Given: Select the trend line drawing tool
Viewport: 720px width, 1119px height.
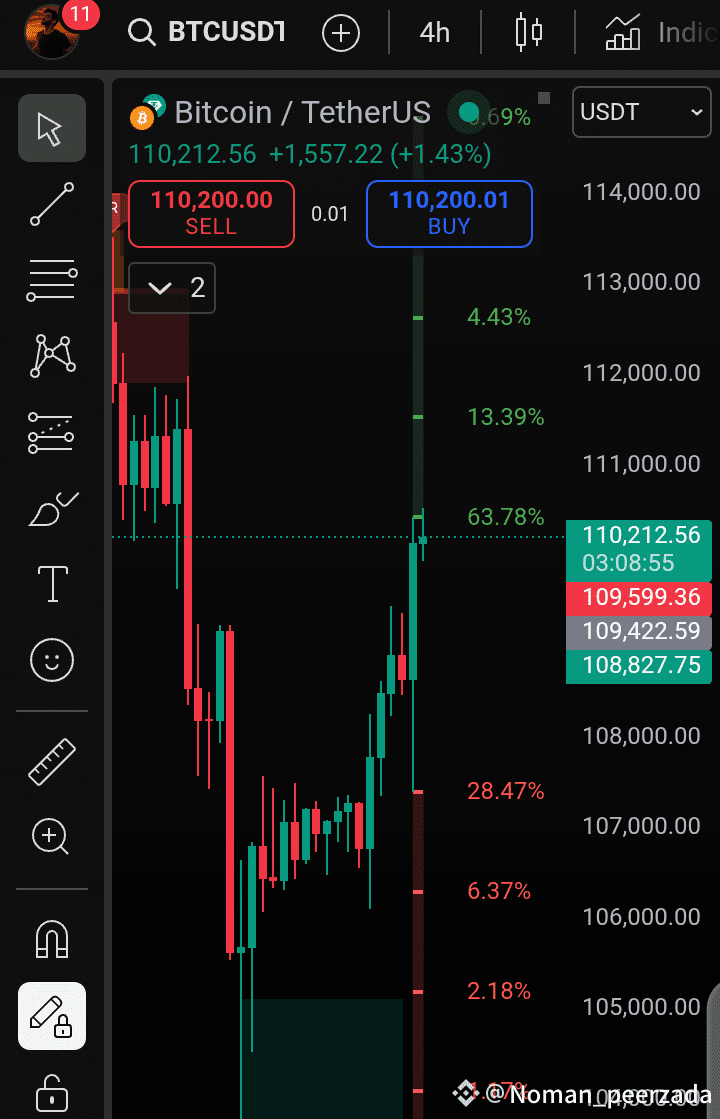Looking at the screenshot, I should pos(51,204).
